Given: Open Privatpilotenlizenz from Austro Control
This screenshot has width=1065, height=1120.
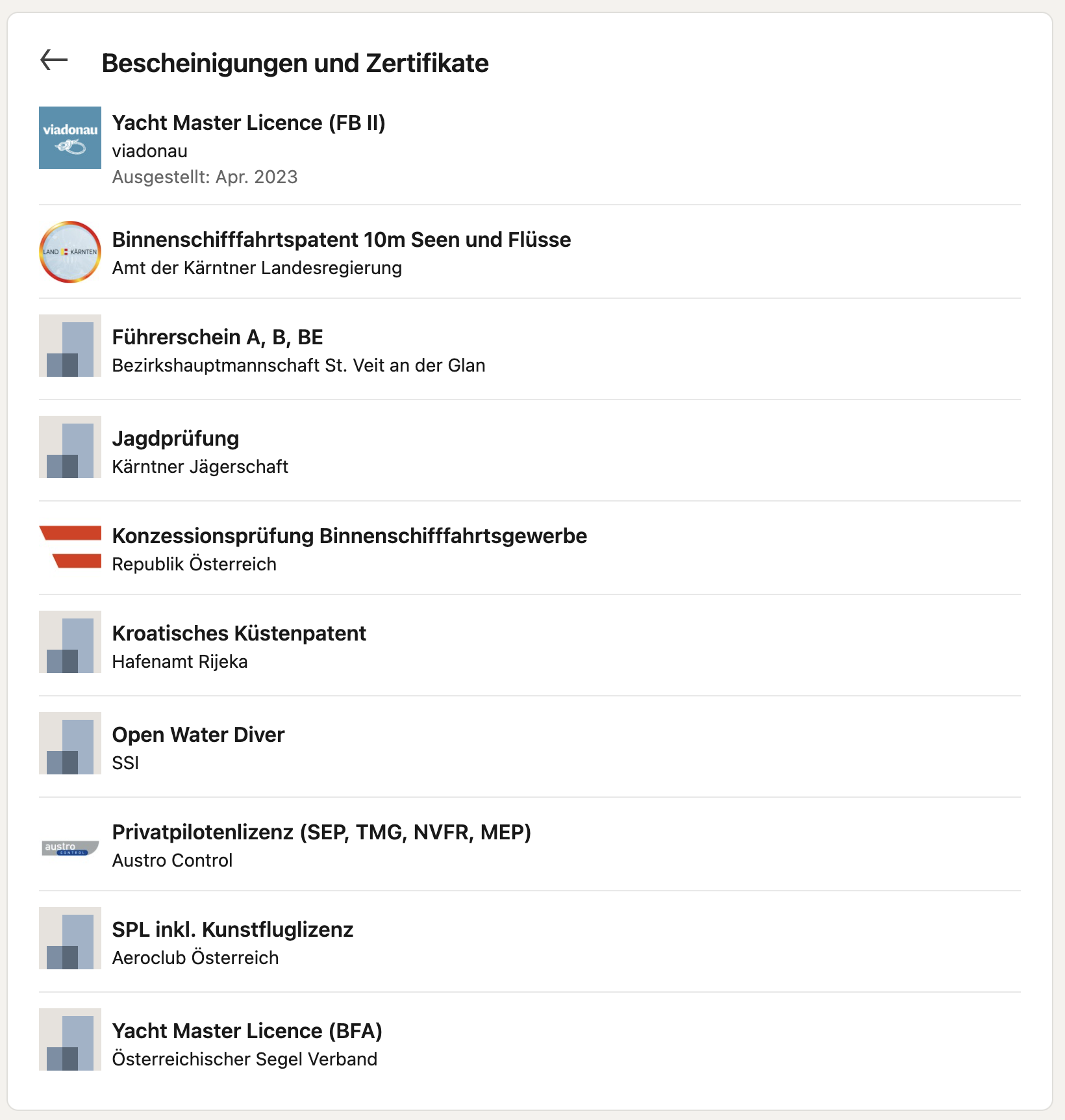Looking at the screenshot, I should point(321,832).
